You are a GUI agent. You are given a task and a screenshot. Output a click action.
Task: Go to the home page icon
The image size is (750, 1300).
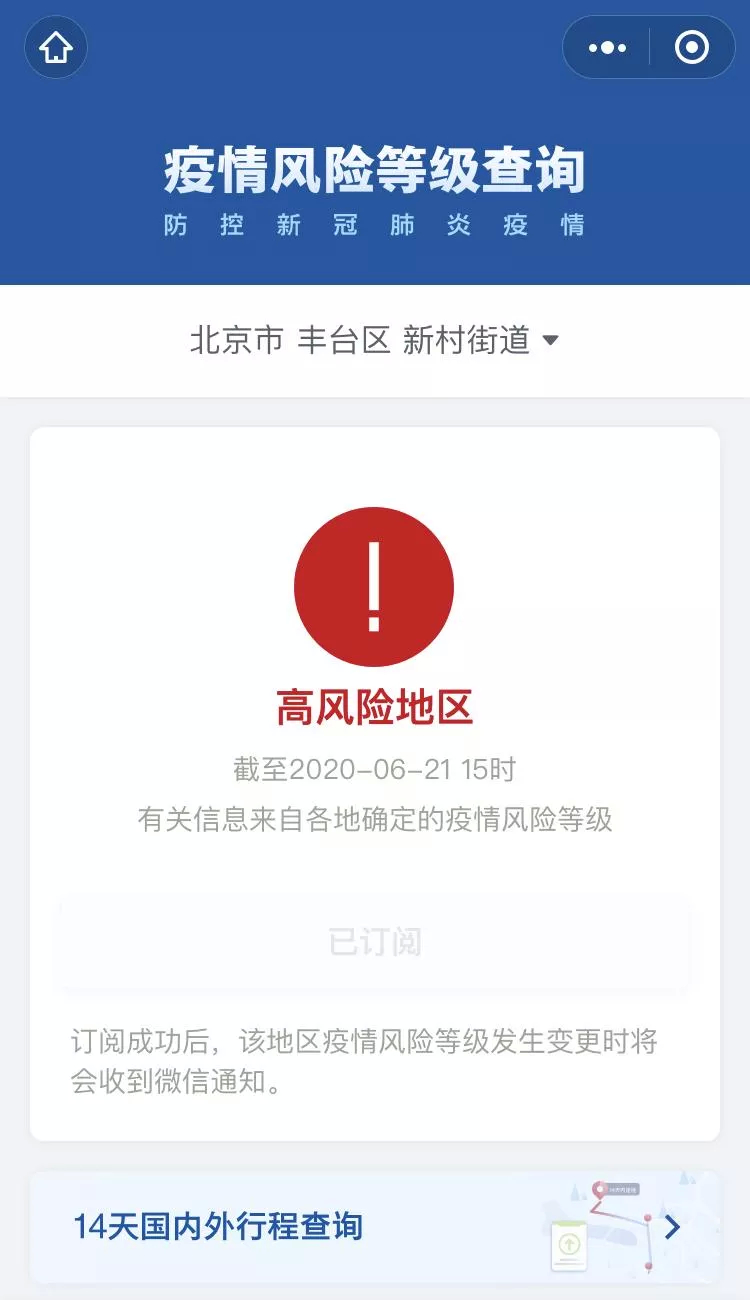click(x=56, y=47)
